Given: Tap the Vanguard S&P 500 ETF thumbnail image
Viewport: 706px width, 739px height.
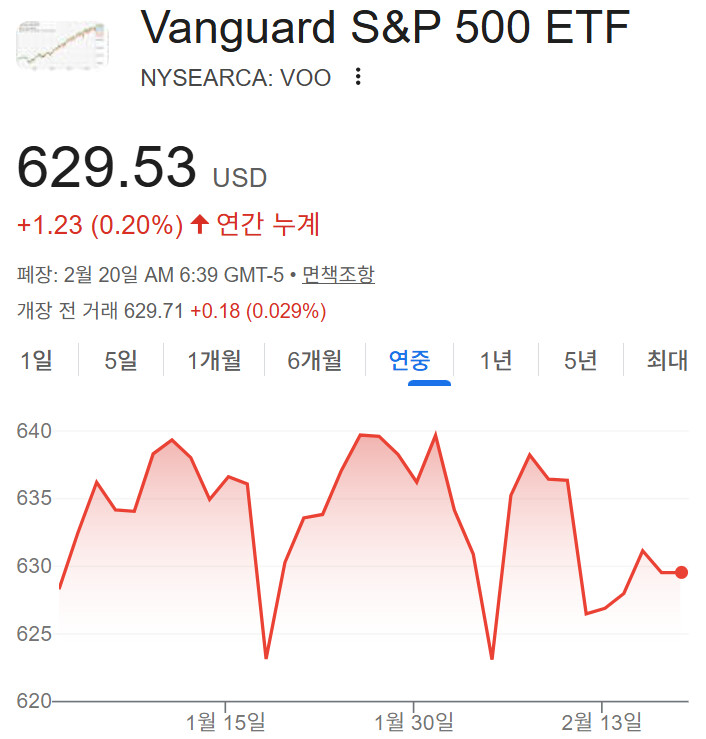Looking at the screenshot, I should [62, 46].
